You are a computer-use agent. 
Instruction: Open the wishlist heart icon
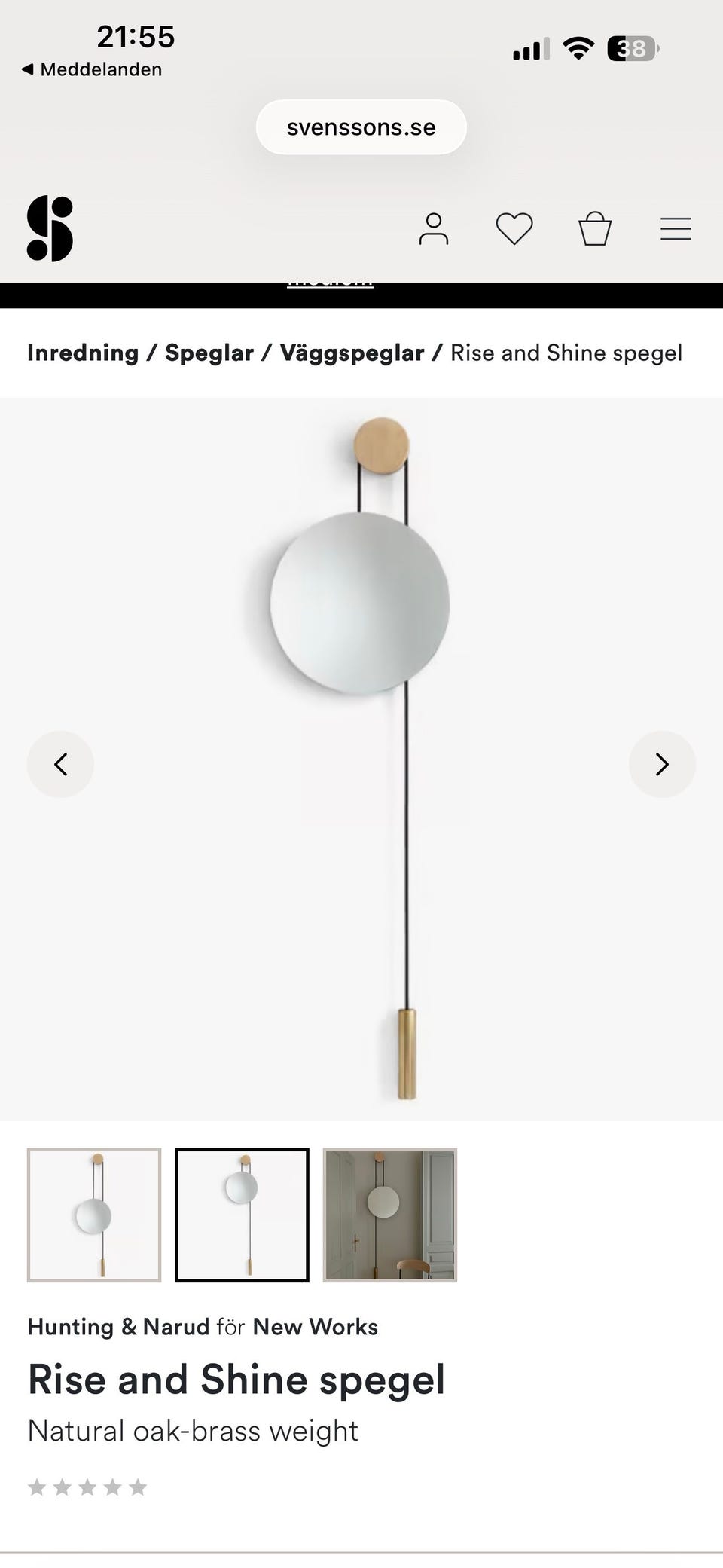[514, 229]
